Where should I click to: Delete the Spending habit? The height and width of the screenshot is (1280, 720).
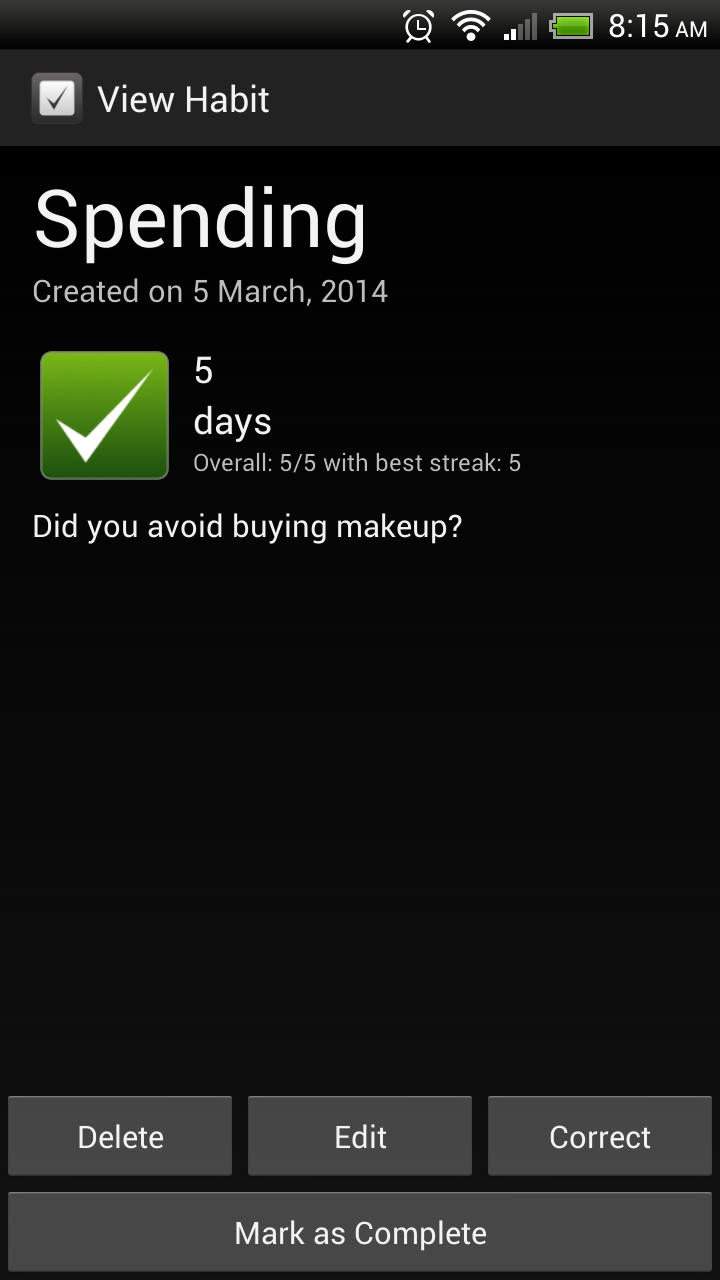click(120, 1136)
